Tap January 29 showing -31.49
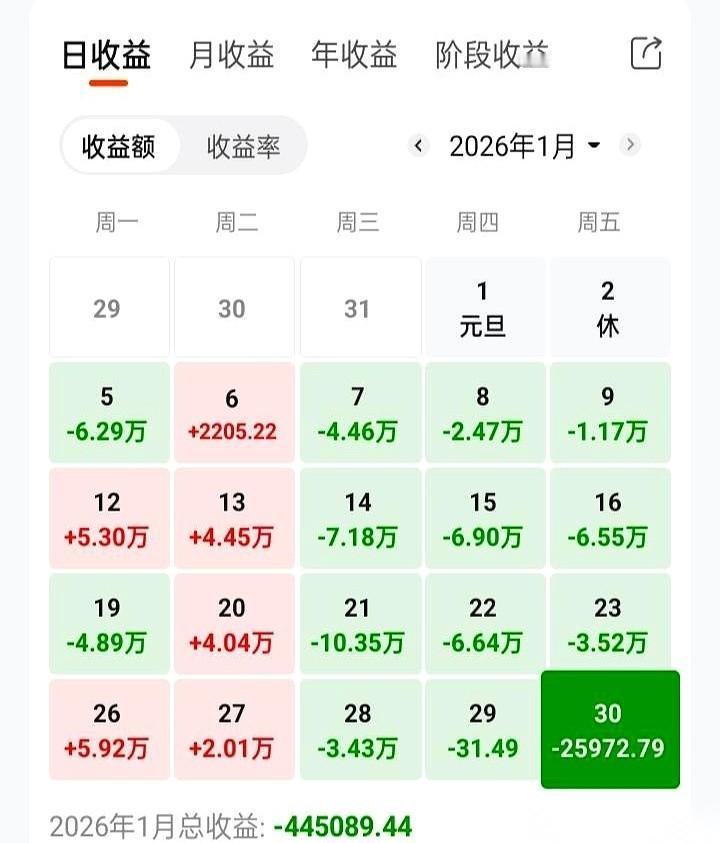The image size is (720, 843). coord(484,728)
